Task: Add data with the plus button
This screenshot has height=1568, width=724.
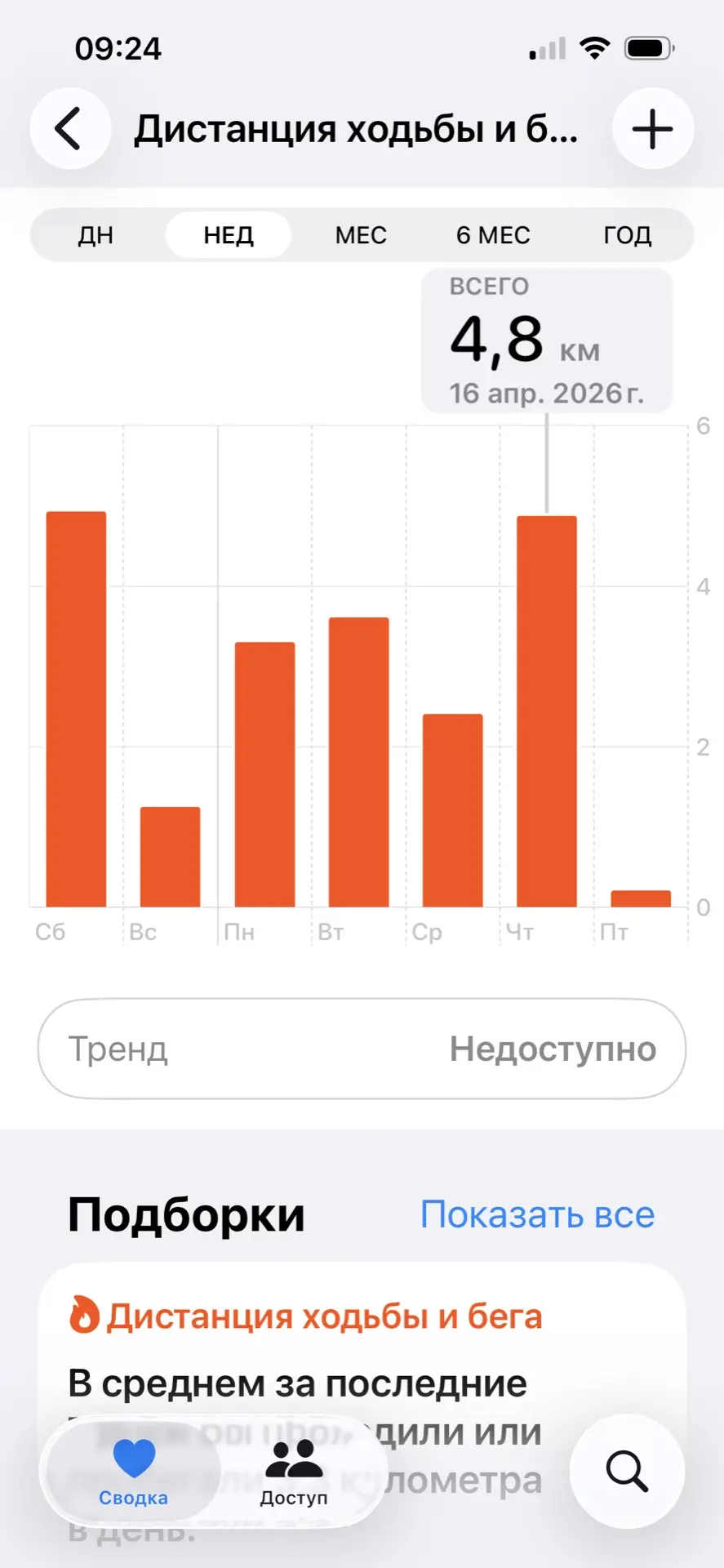Action: (652, 129)
